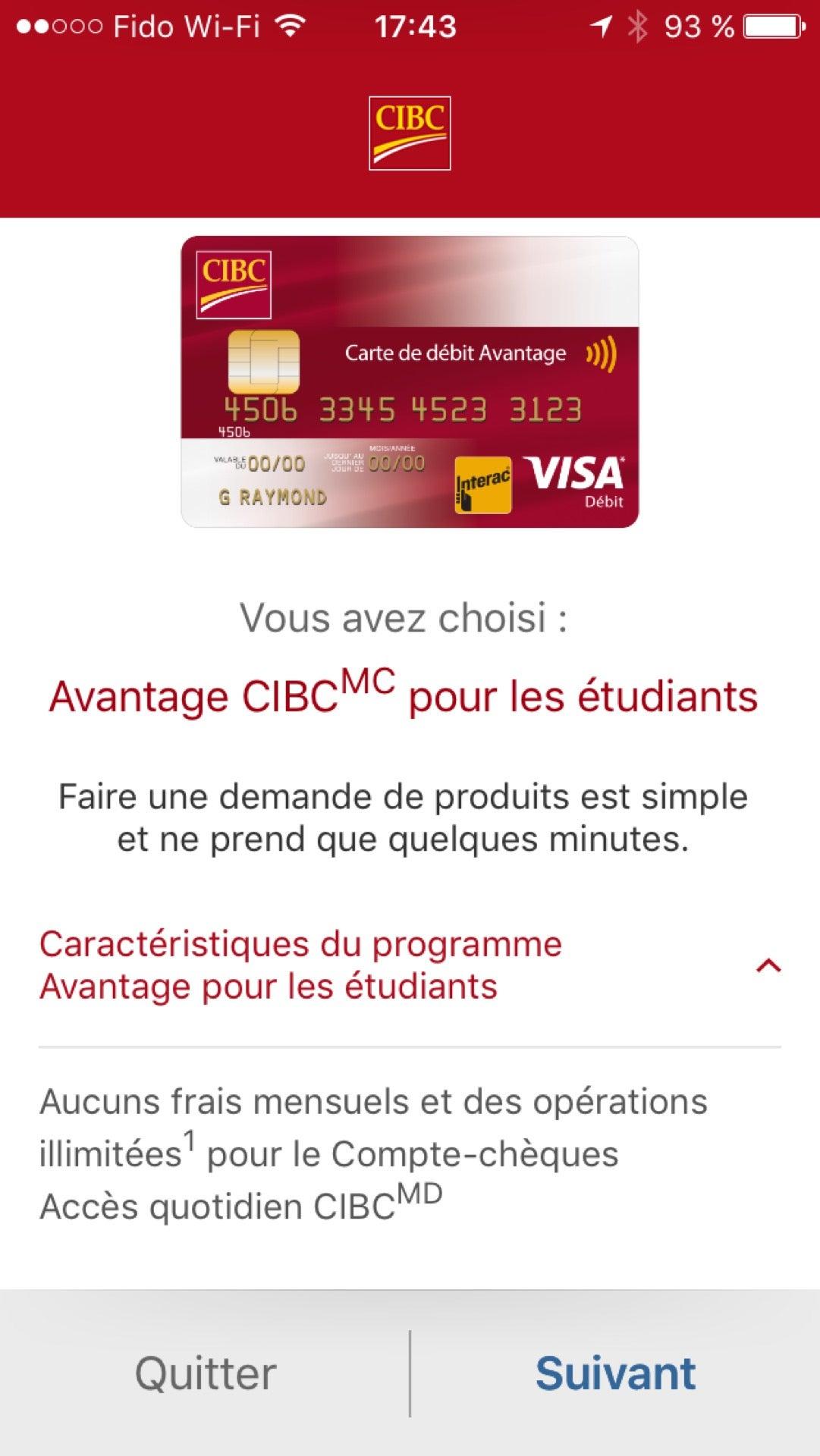Expand the Avantage pour les étudiants features heading
The height and width of the screenshot is (1456, 820).
pyautogui.click(x=300, y=965)
